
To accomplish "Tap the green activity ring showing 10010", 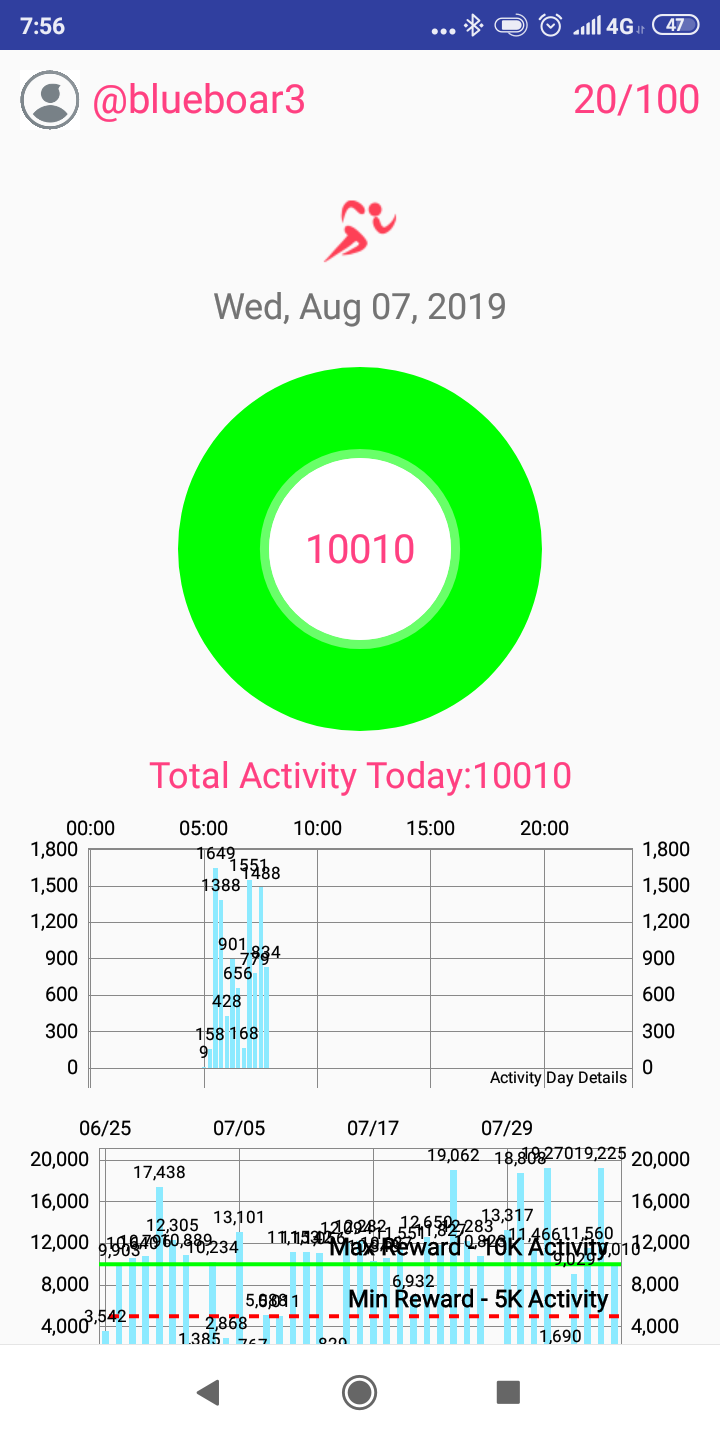I will (360, 549).
